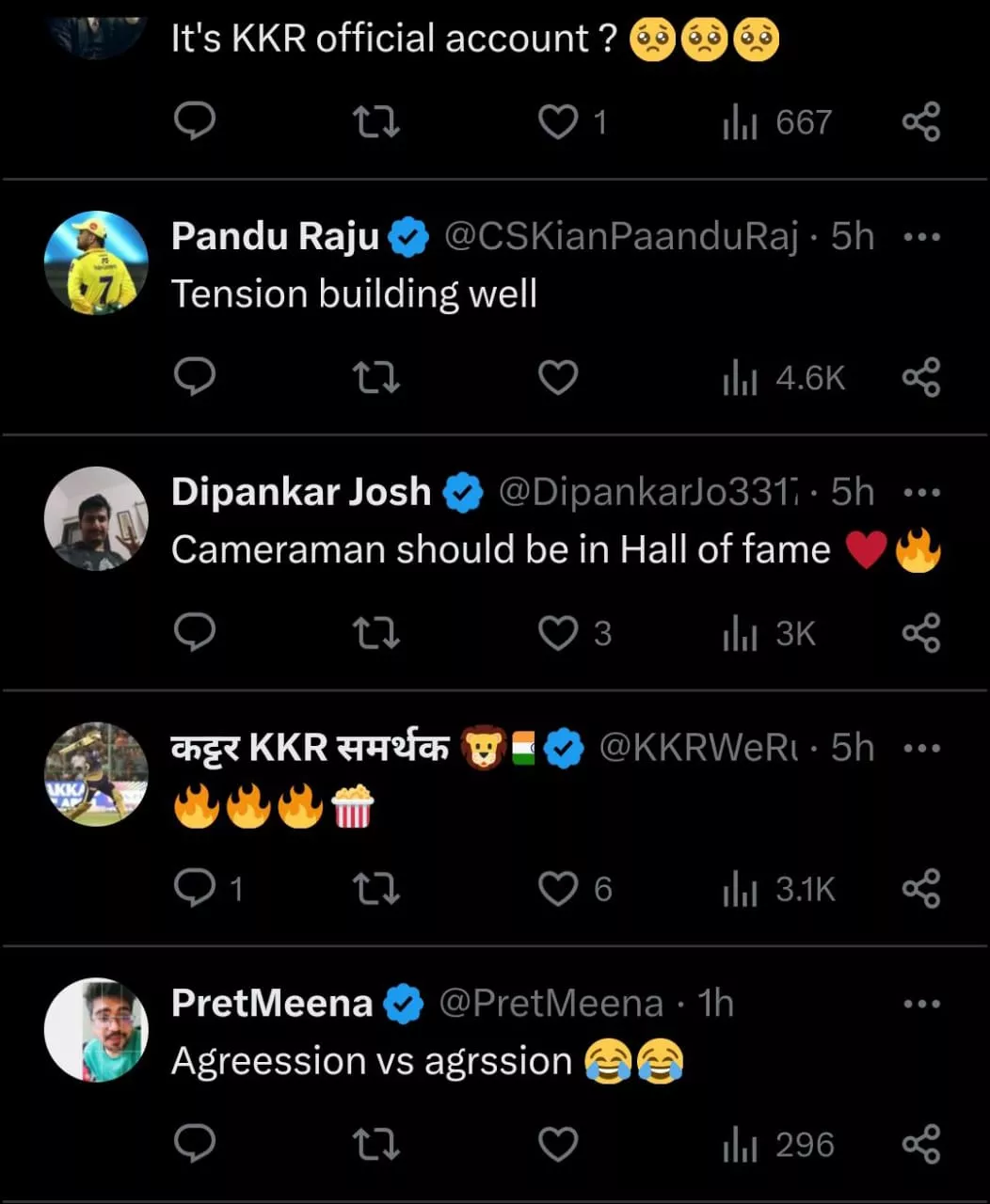
Task: Open more options for Dipankar Josh's tweet
Action: pos(920,492)
